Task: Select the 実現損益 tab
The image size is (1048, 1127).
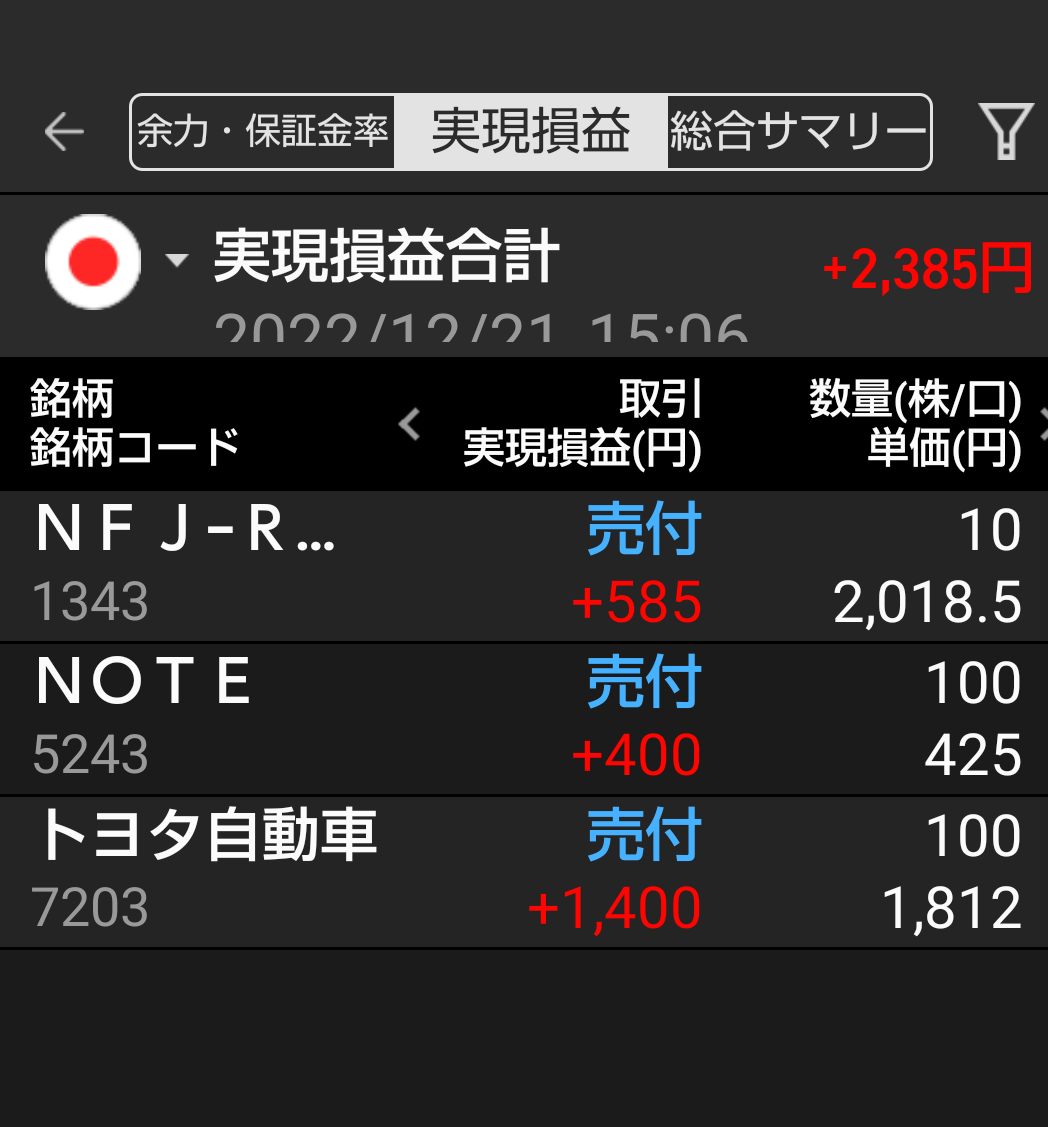Action: coord(530,131)
